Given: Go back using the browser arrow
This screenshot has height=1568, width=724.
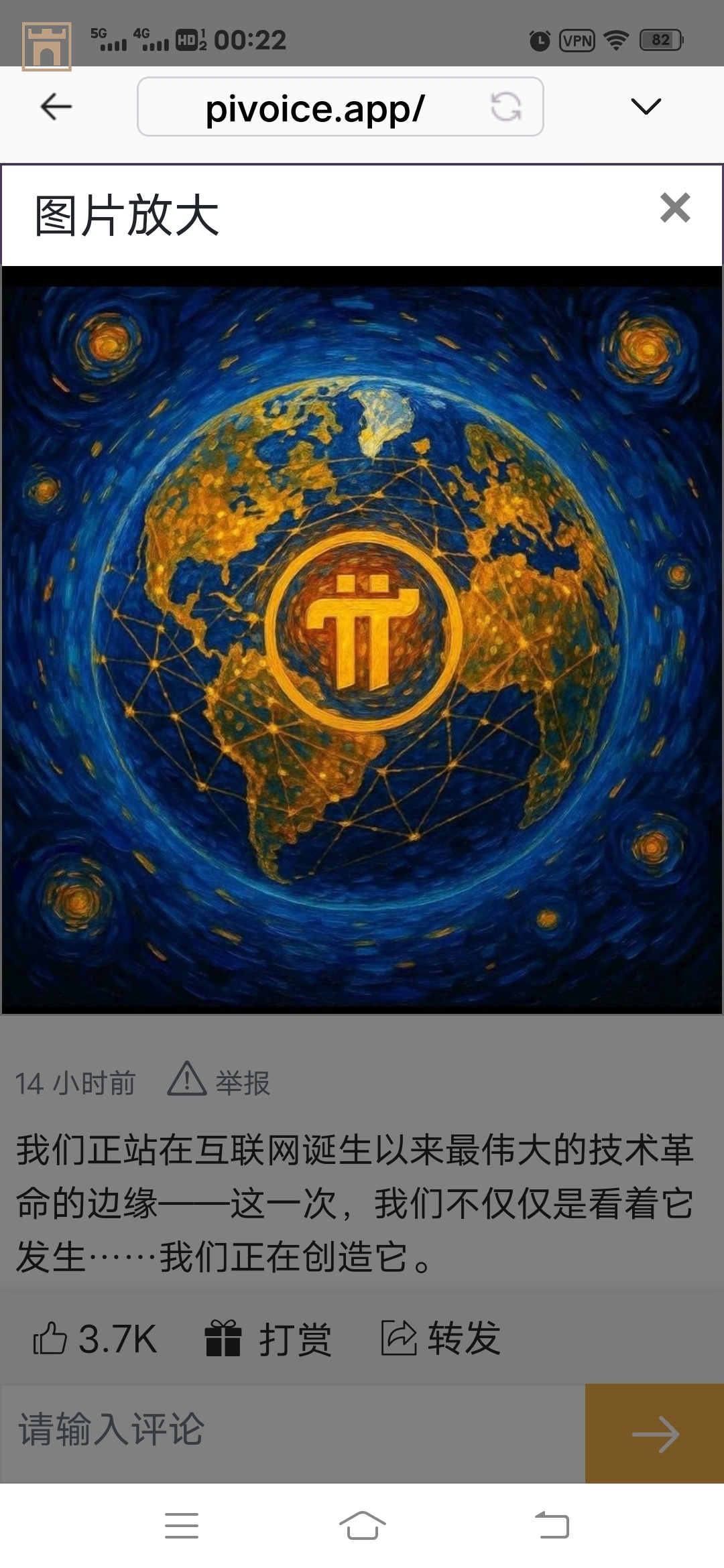Looking at the screenshot, I should point(56,107).
